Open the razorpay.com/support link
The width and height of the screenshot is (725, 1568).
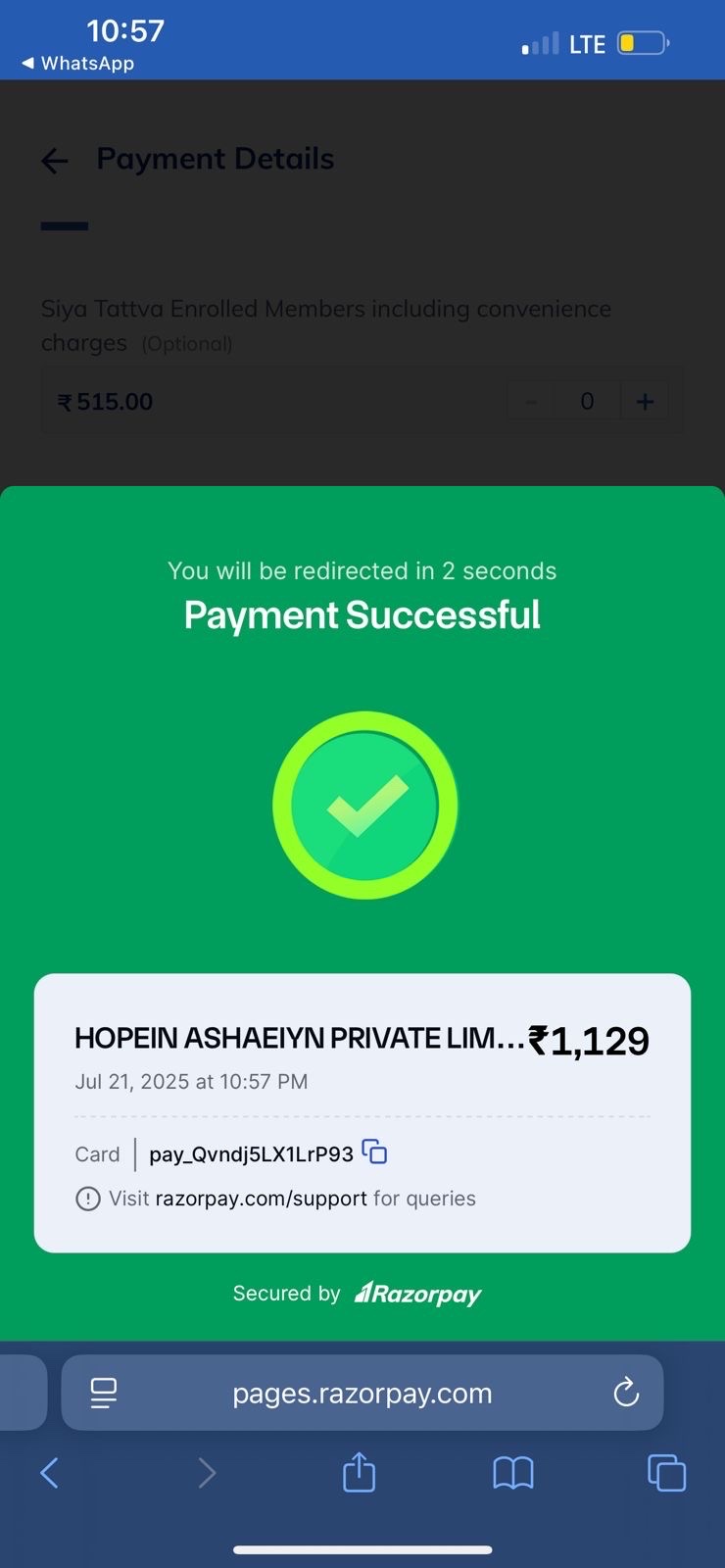[262, 1199]
